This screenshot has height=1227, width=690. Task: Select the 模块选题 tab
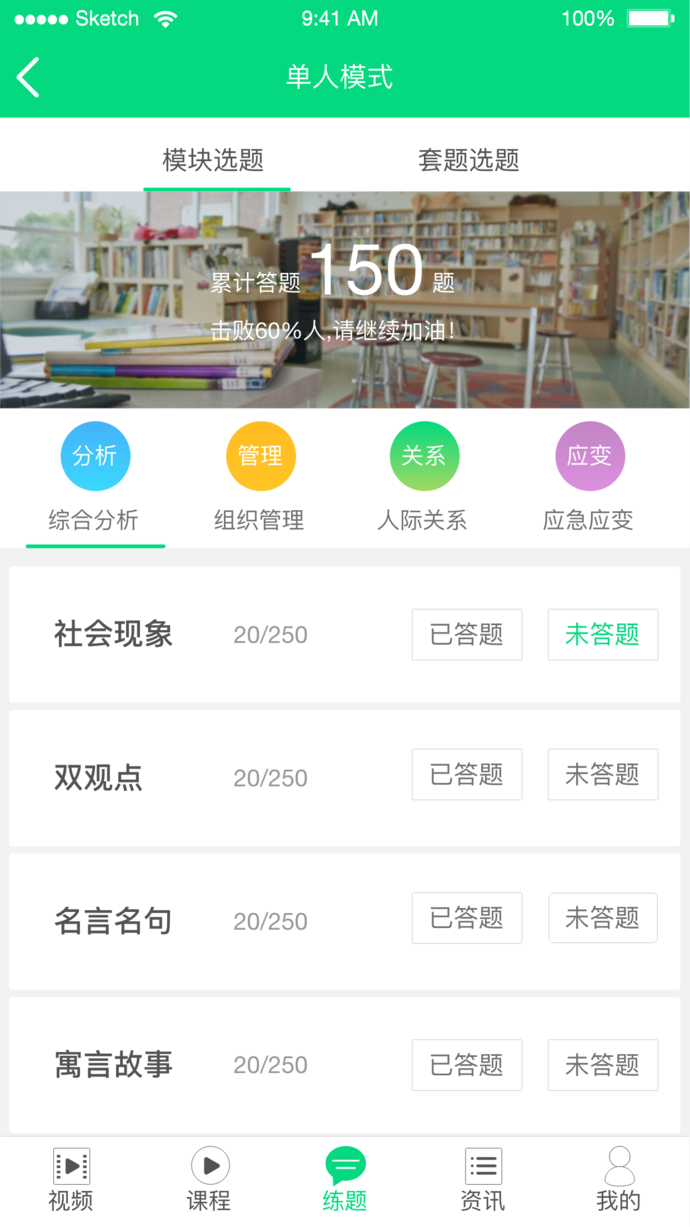pyautogui.click(x=213, y=160)
